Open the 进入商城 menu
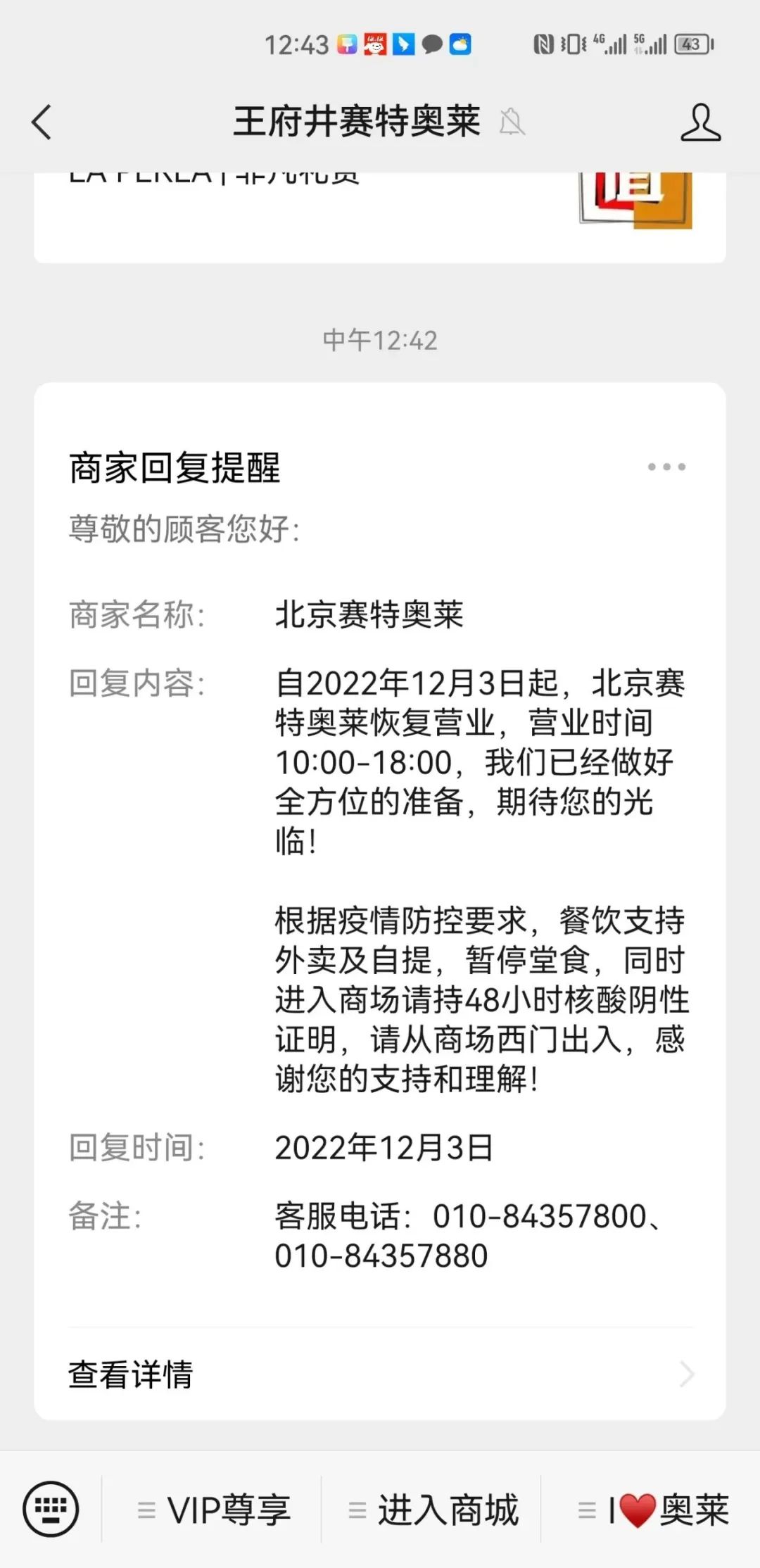Image resolution: width=760 pixels, height=1568 pixels. click(x=432, y=1510)
